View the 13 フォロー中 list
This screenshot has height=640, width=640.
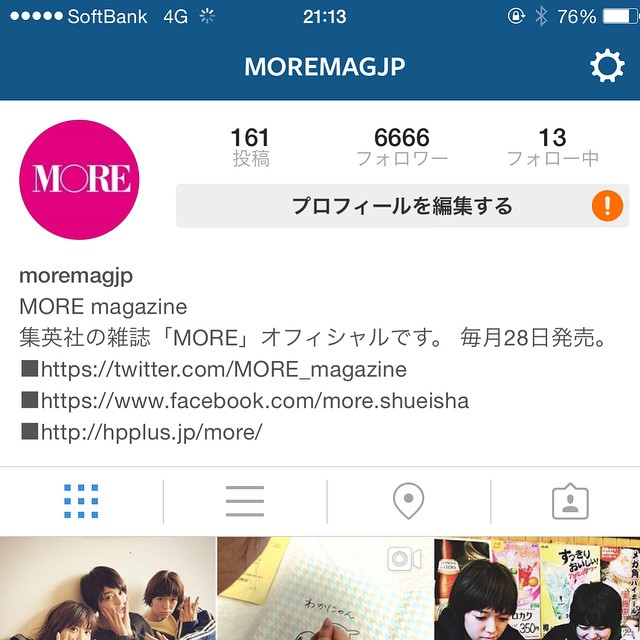point(552,146)
